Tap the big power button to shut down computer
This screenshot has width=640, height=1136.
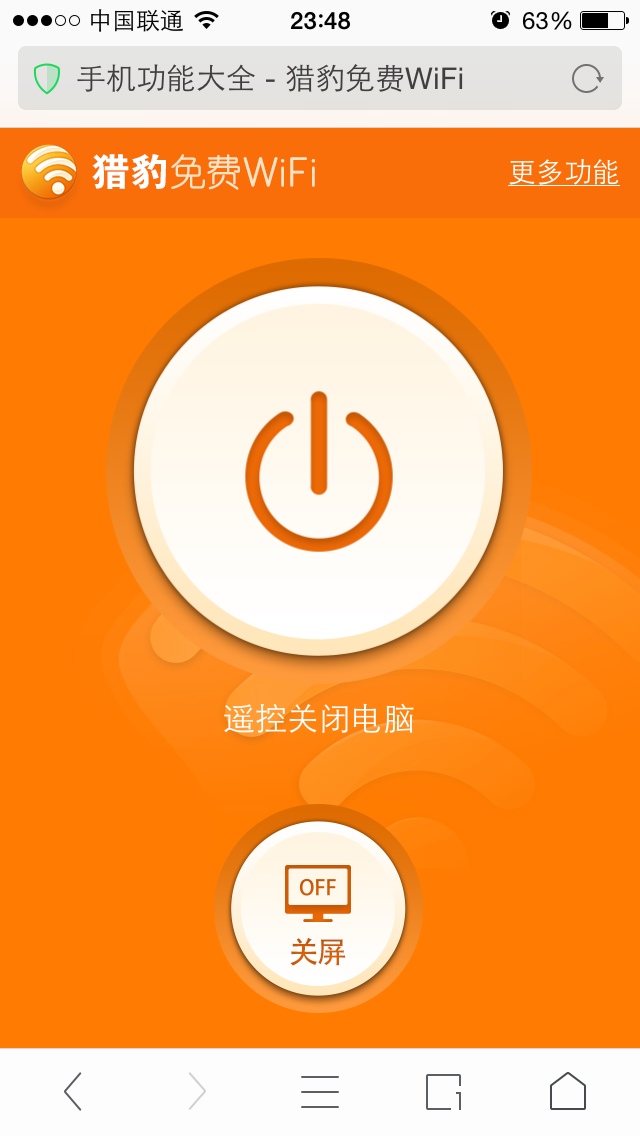pyautogui.click(x=318, y=470)
